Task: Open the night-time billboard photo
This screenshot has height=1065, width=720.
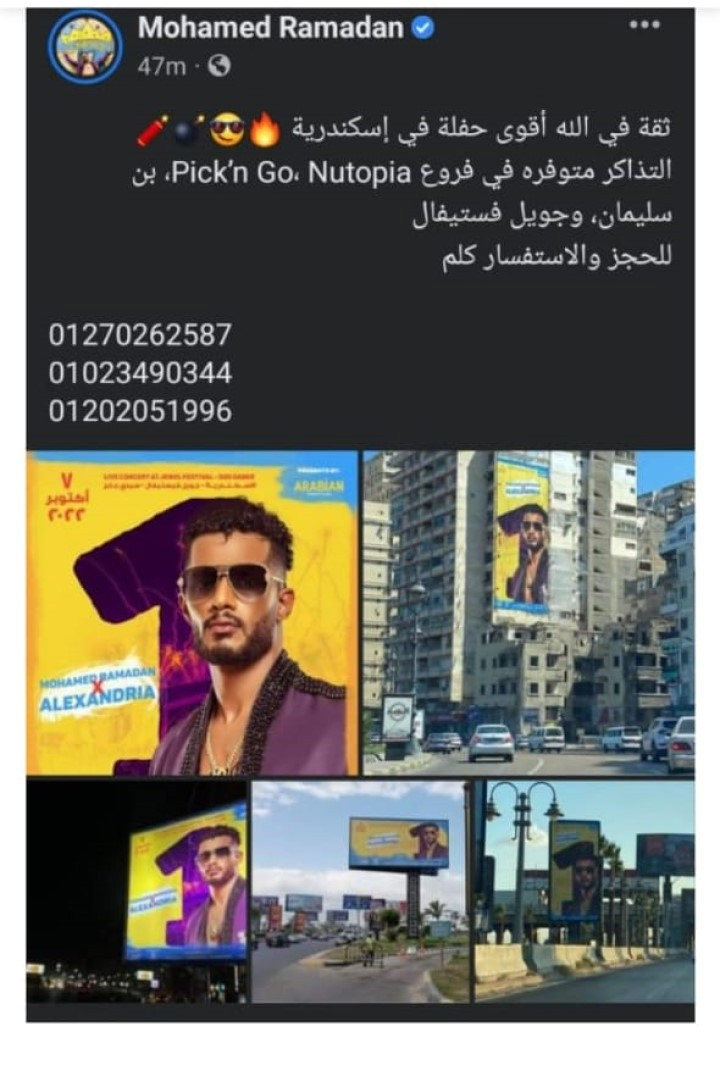Action: pos(137,890)
